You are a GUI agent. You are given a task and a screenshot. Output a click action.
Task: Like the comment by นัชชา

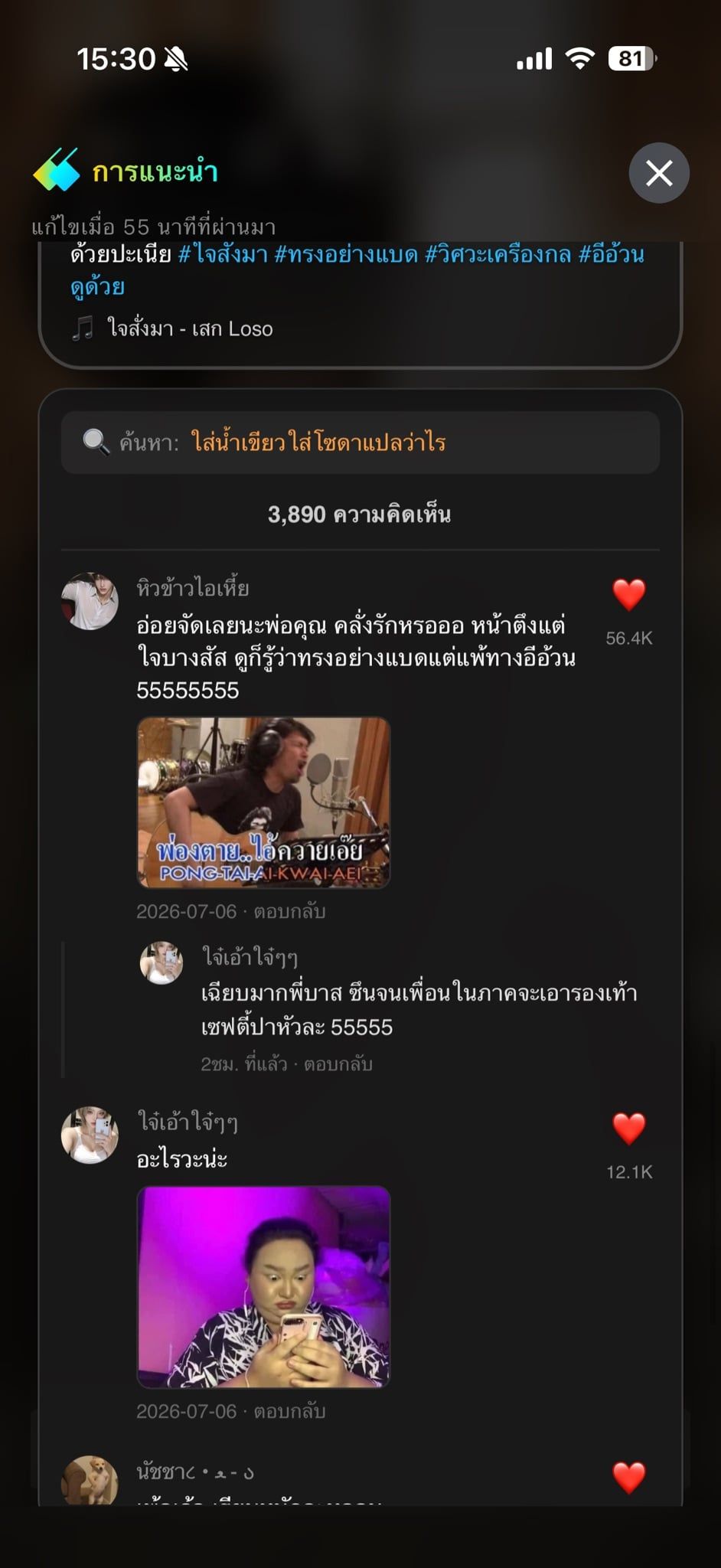[x=629, y=1478]
